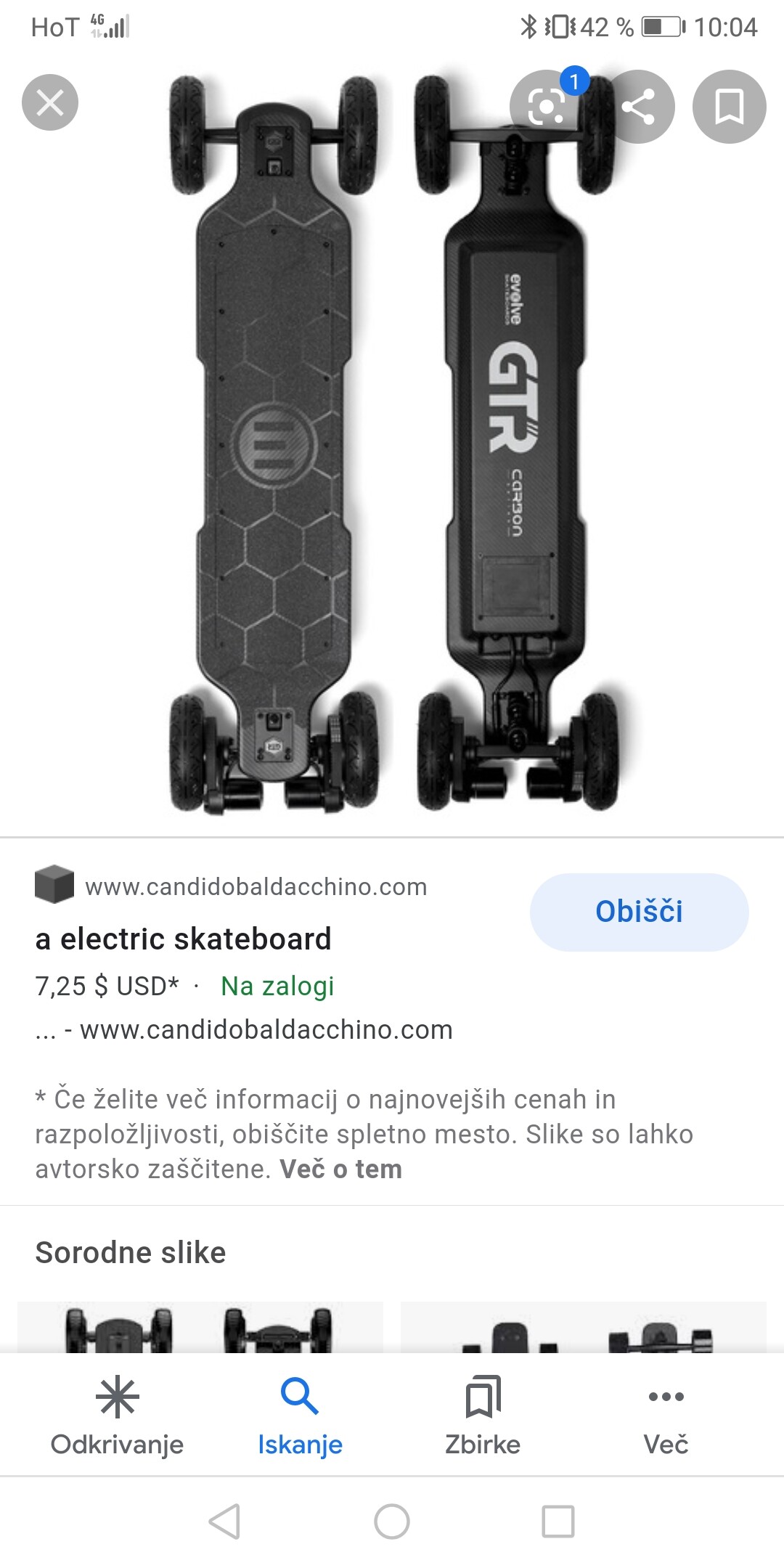This screenshot has height=1568, width=784.
Task: Open the Več o tem link
Action: pyautogui.click(x=340, y=1169)
